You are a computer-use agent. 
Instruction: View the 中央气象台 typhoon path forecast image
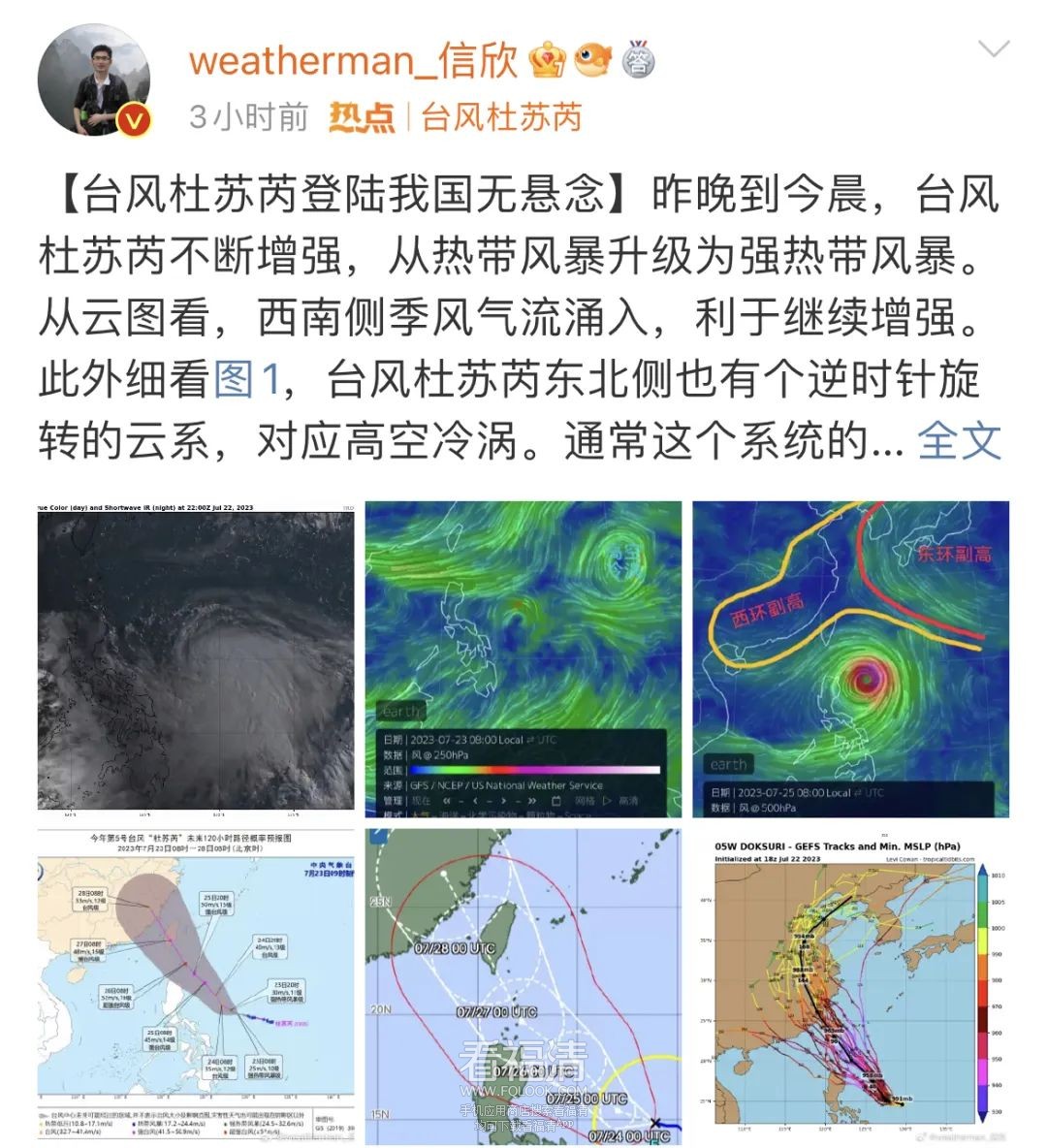tap(196, 985)
